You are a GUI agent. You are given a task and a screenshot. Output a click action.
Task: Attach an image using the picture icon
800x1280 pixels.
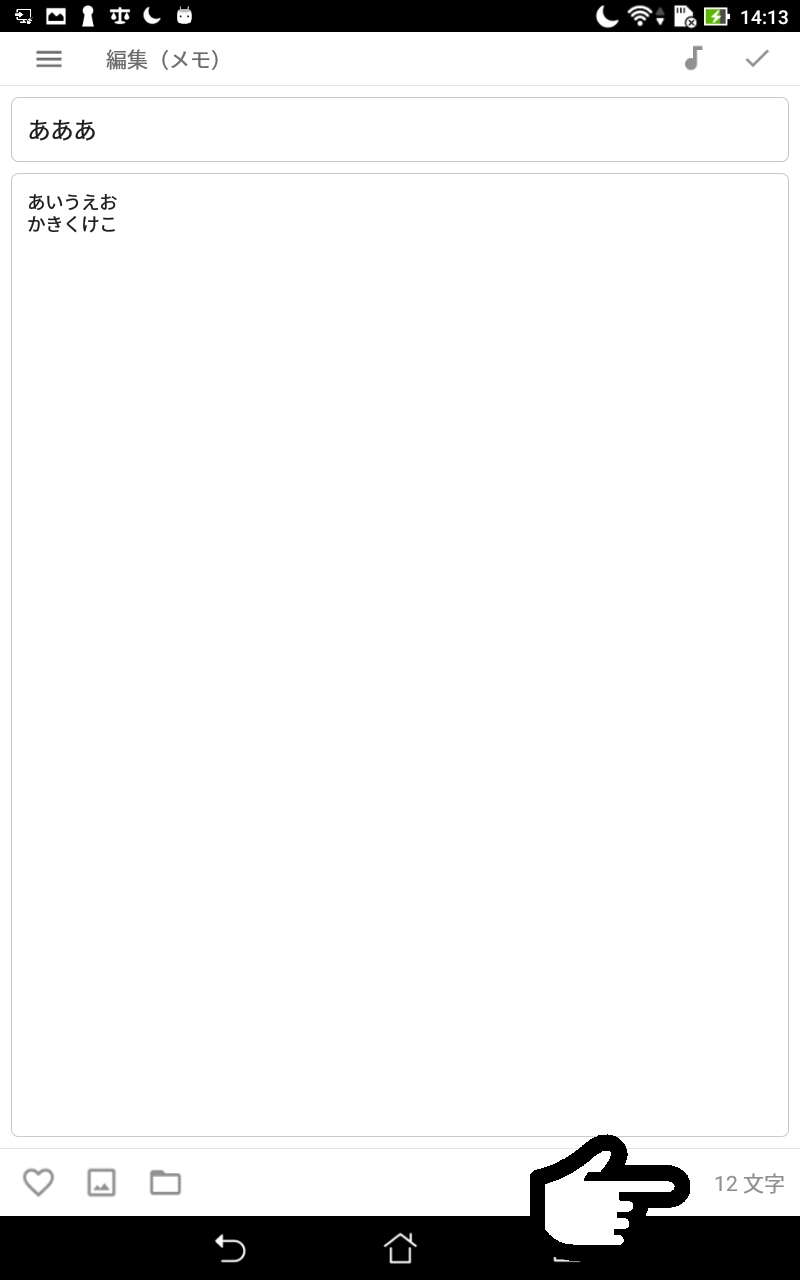[102, 1183]
